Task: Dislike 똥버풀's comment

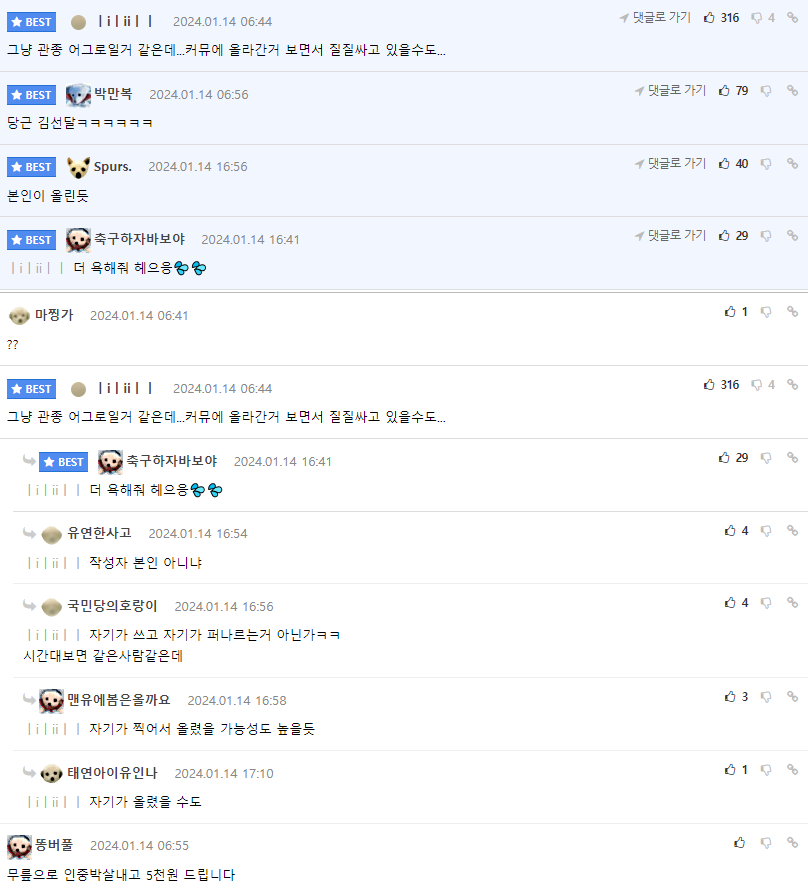Action: click(766, 843)
